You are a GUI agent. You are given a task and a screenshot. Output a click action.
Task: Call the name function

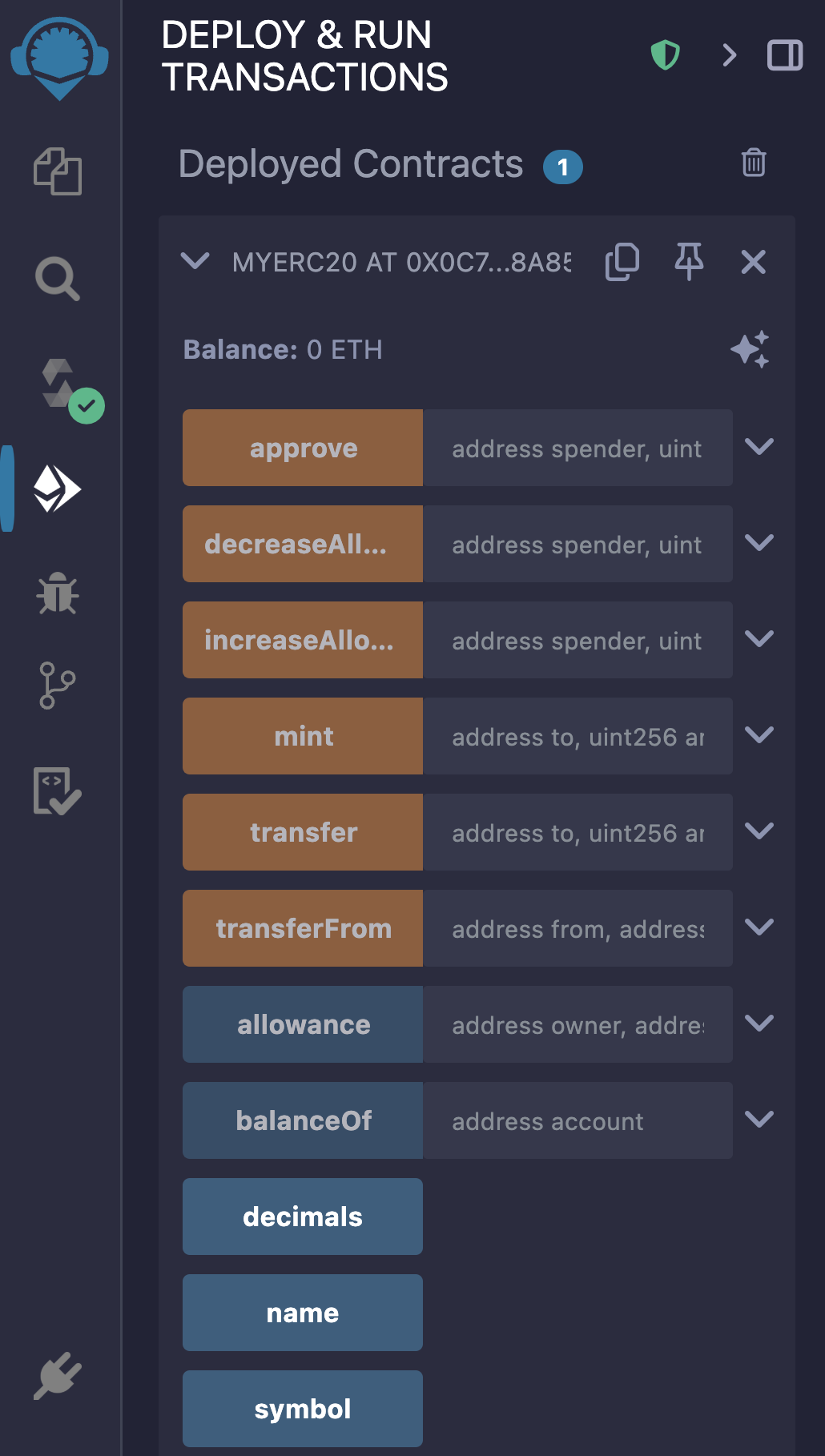[303, 1313]
